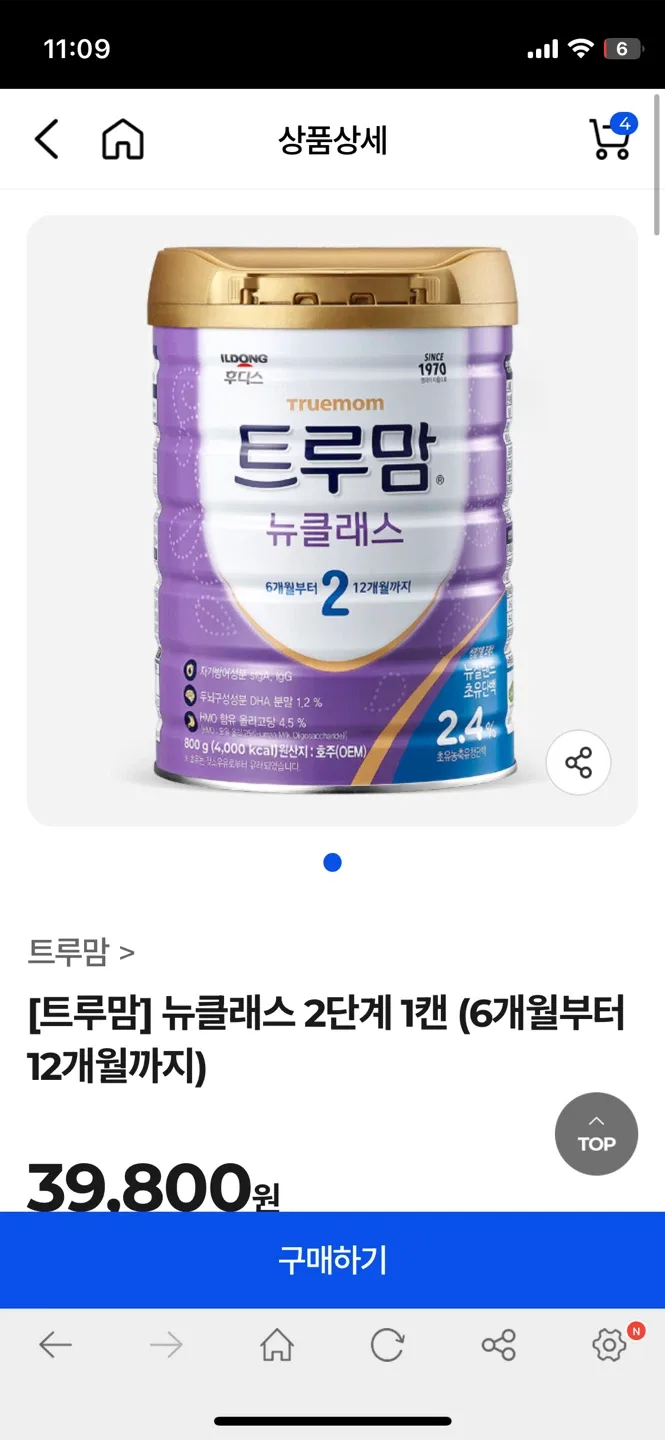Open settings from the gear icon
Viewport: 665px width, 1440px height.
coord(609,1345)
